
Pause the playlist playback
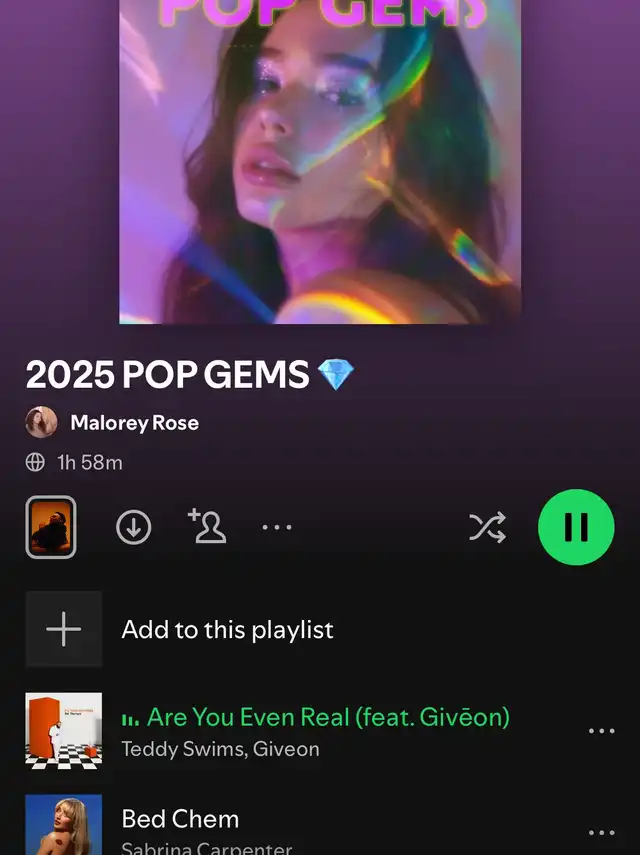tap(576, 527)
